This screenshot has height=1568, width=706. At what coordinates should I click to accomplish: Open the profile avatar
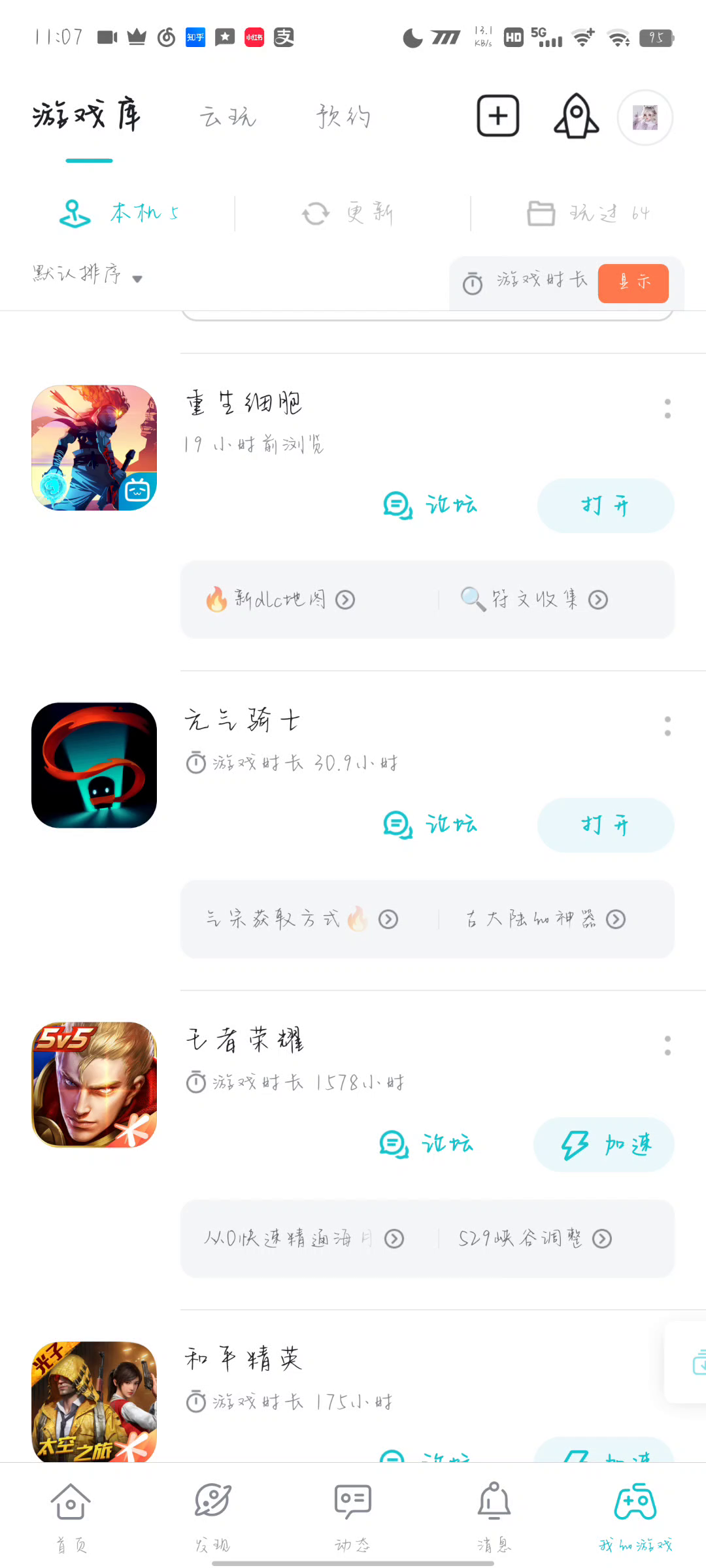[x=645, y=118]
